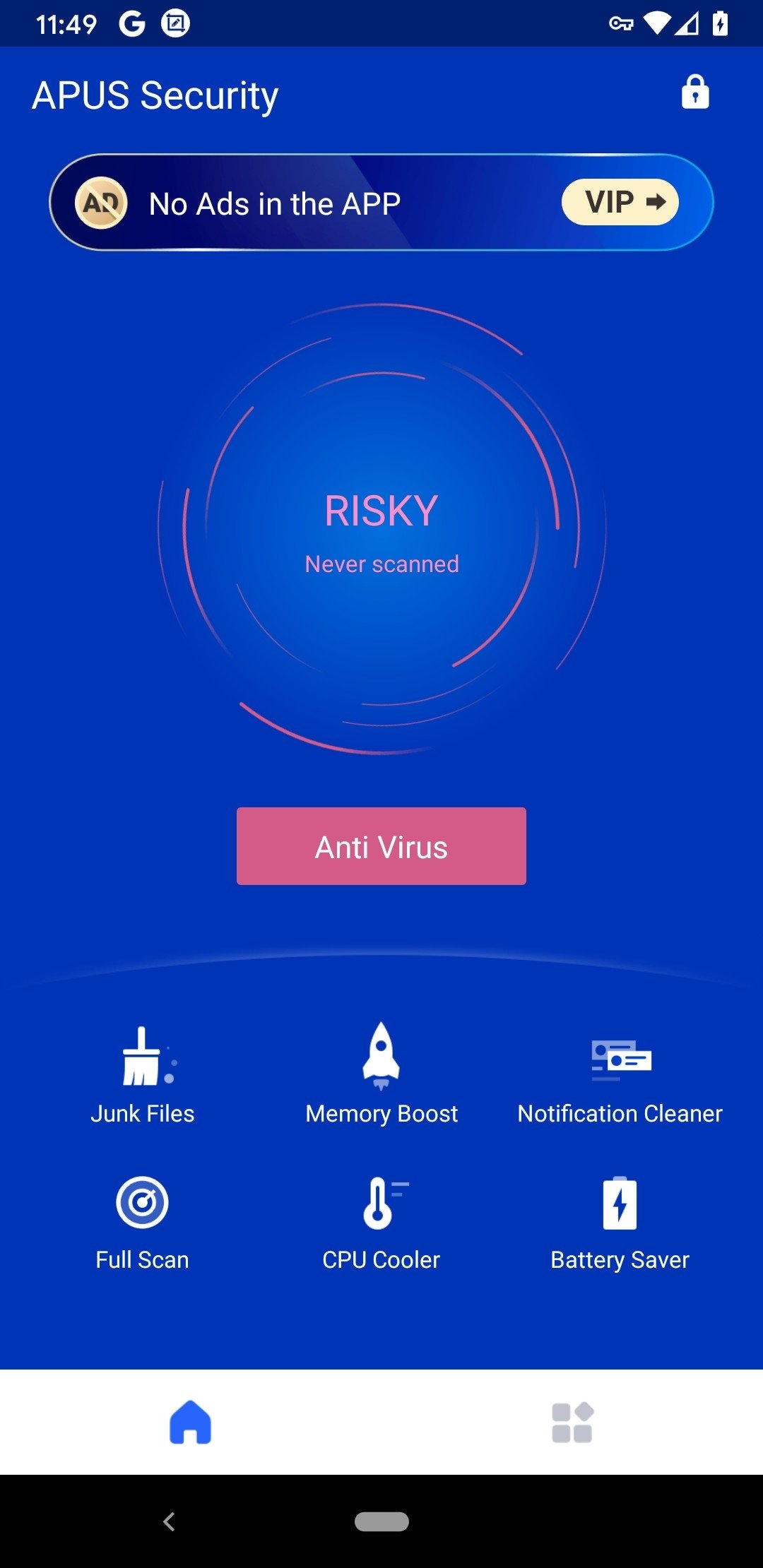Open the RISKY status circle
The width and height of the screenshot is (763, 1568).
[x=381, y=530]
